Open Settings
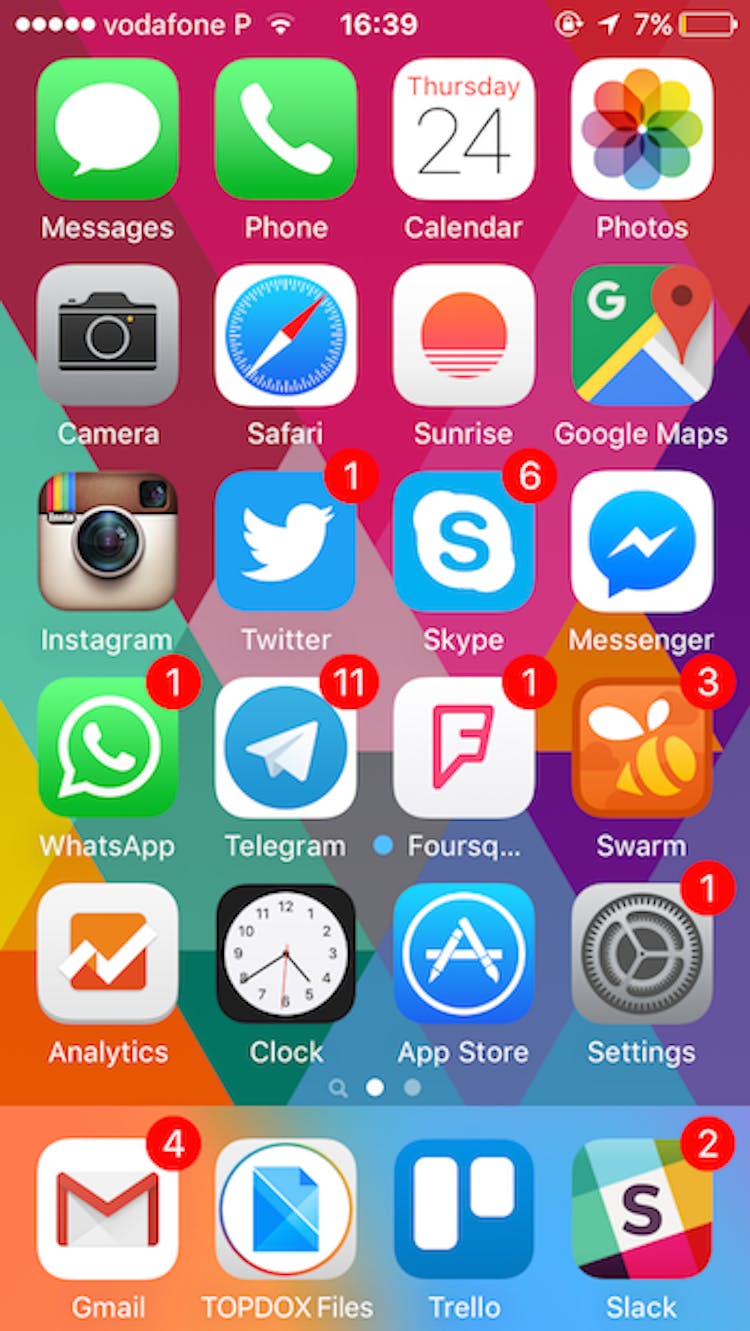This screenshot has width=750, height=1331. [x=642, y=953]
